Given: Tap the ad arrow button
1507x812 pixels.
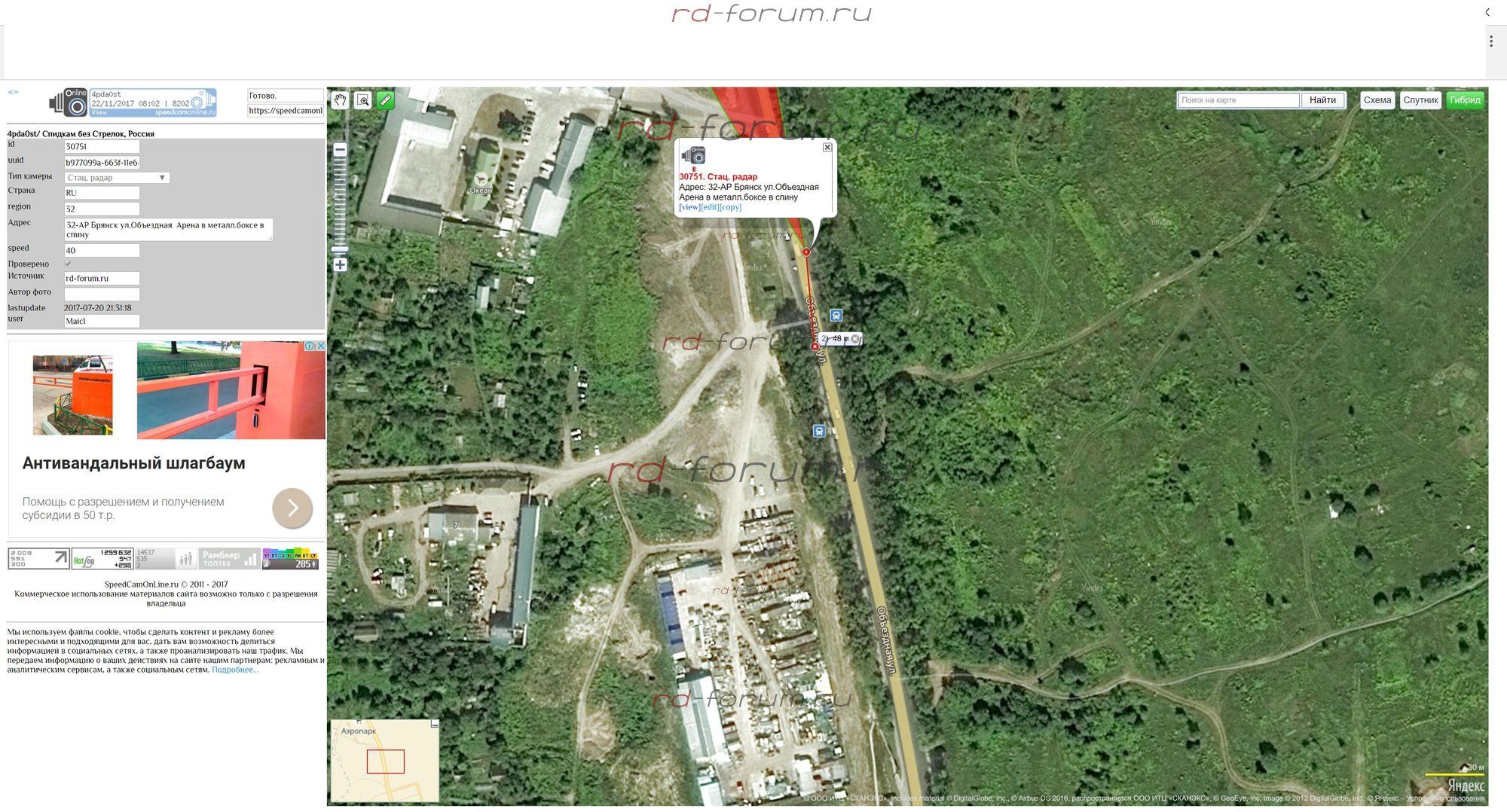Looking at the screenshot, I should 292,508.
